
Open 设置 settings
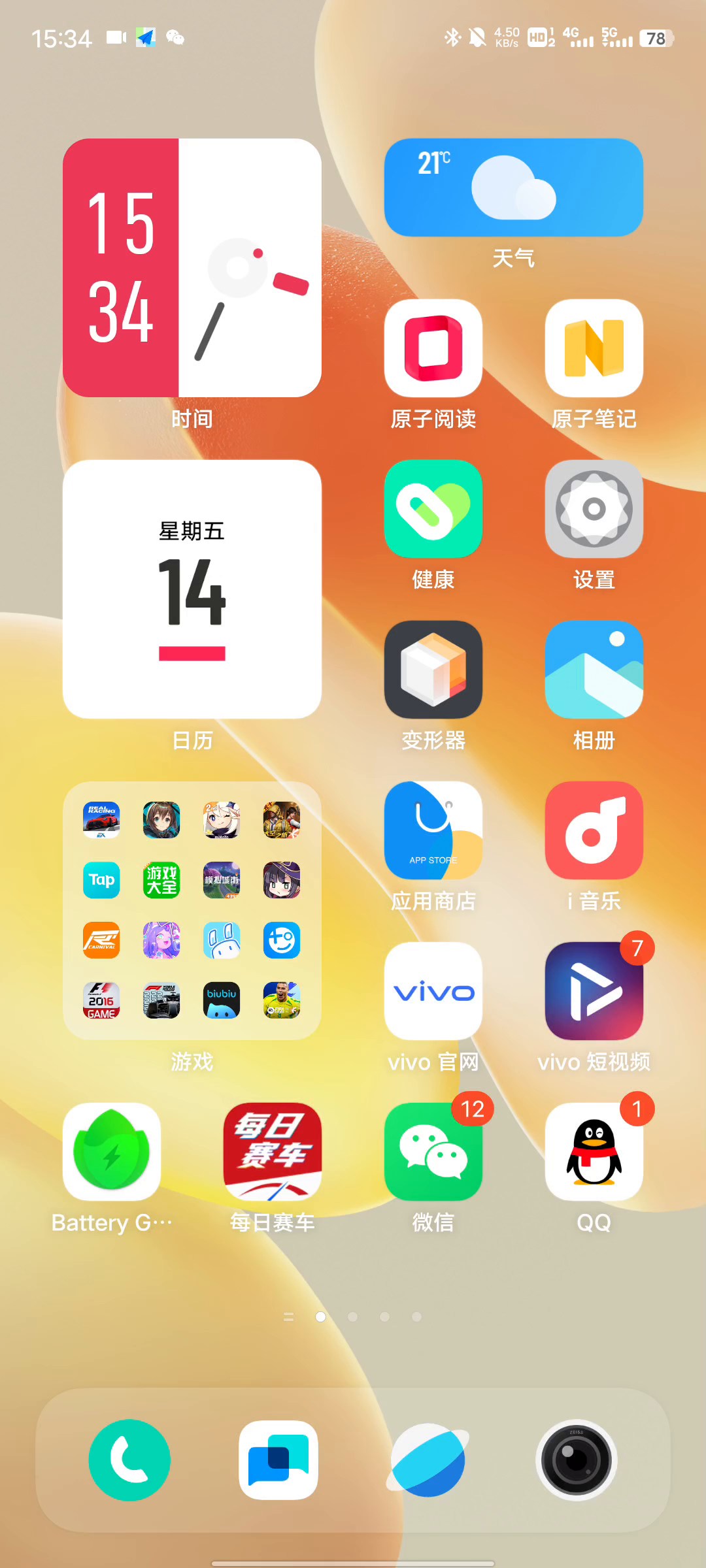pos(594,509)
